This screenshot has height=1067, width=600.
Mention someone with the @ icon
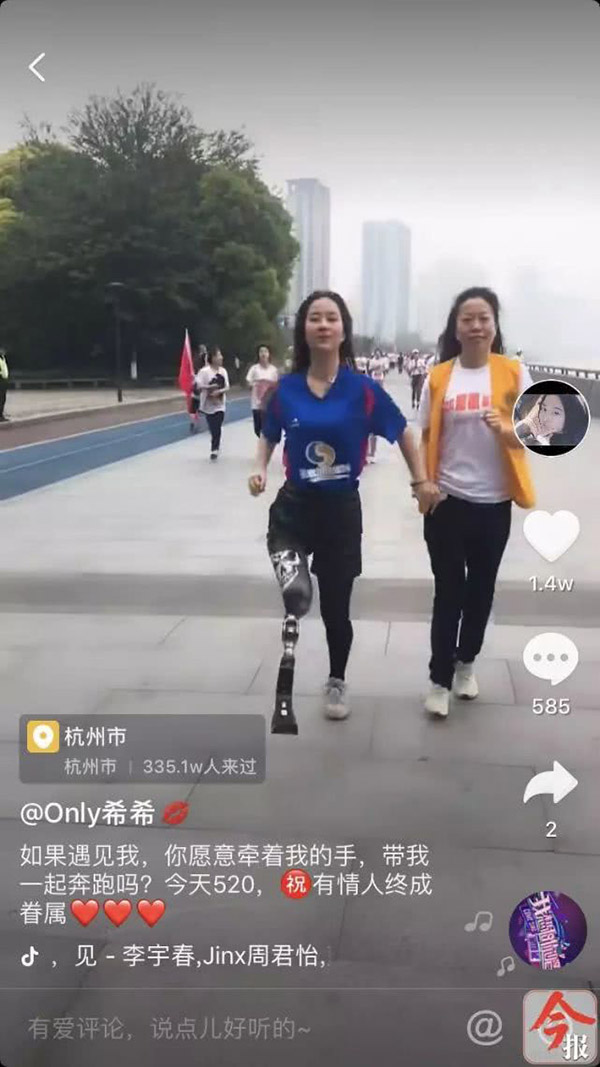tap(485, 1027)
